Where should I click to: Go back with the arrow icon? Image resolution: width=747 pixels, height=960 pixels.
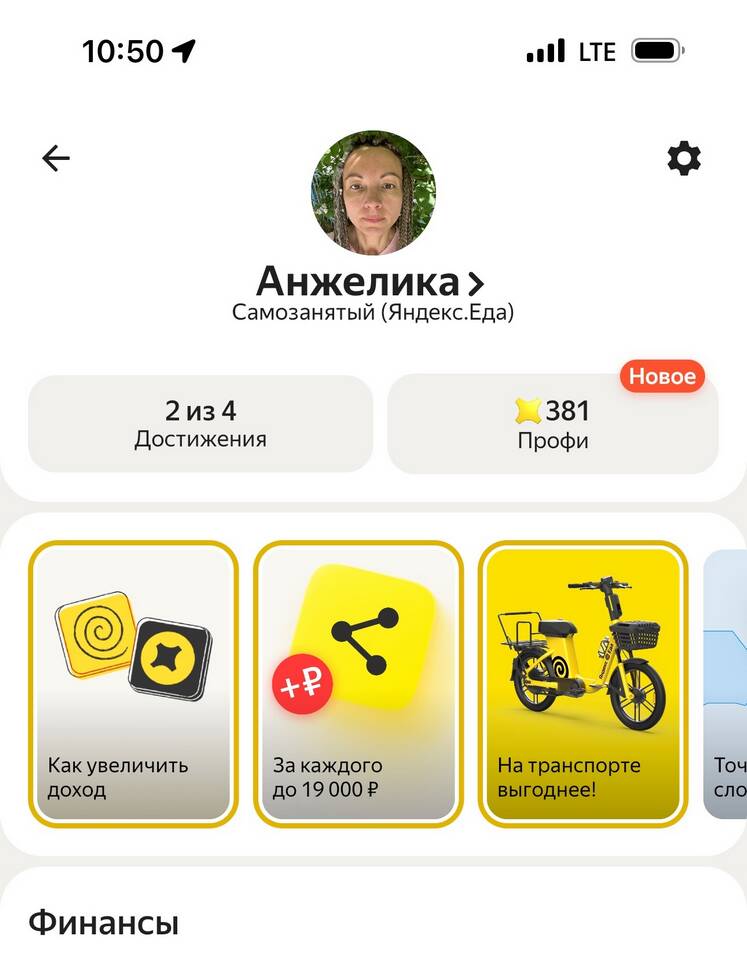click(56, 158)
